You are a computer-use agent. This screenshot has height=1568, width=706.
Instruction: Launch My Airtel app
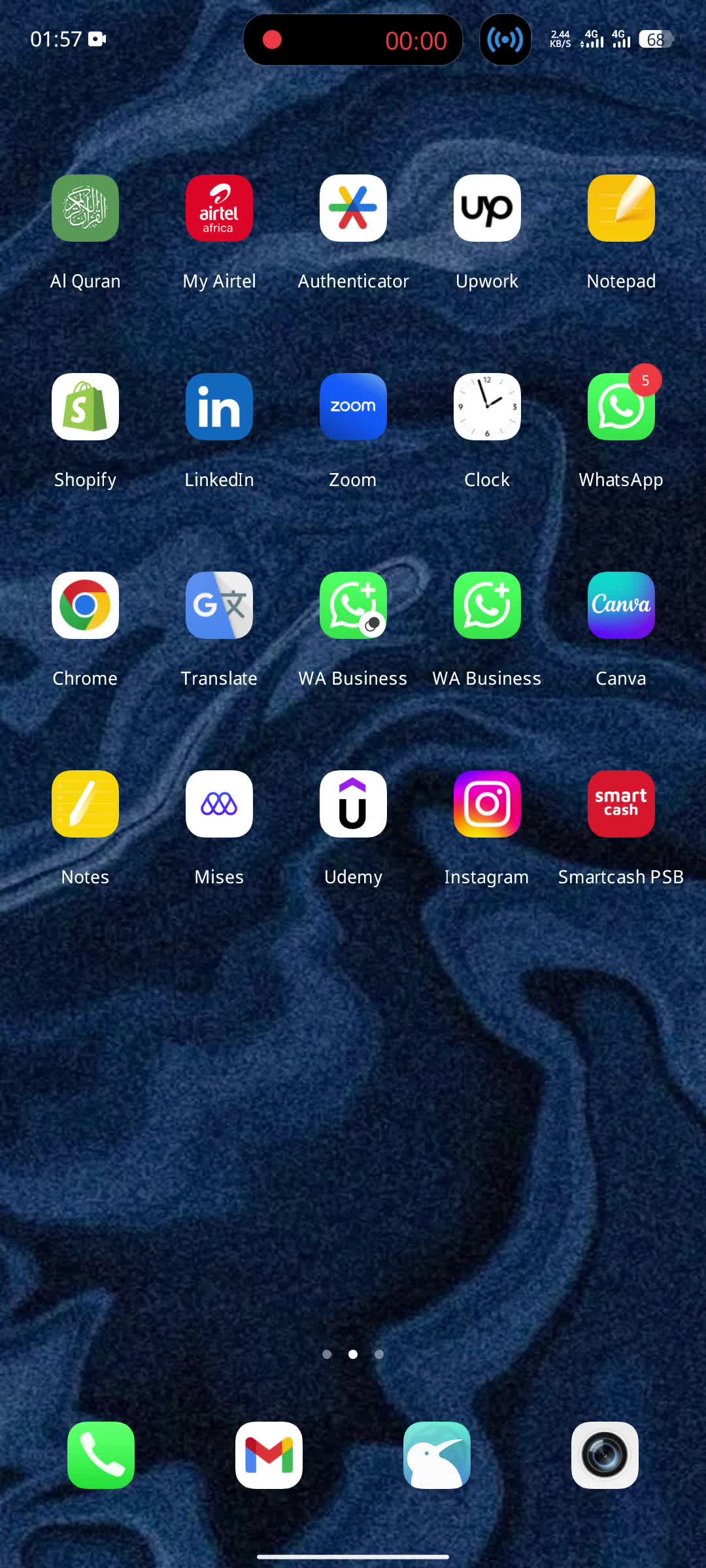[219, 208]
